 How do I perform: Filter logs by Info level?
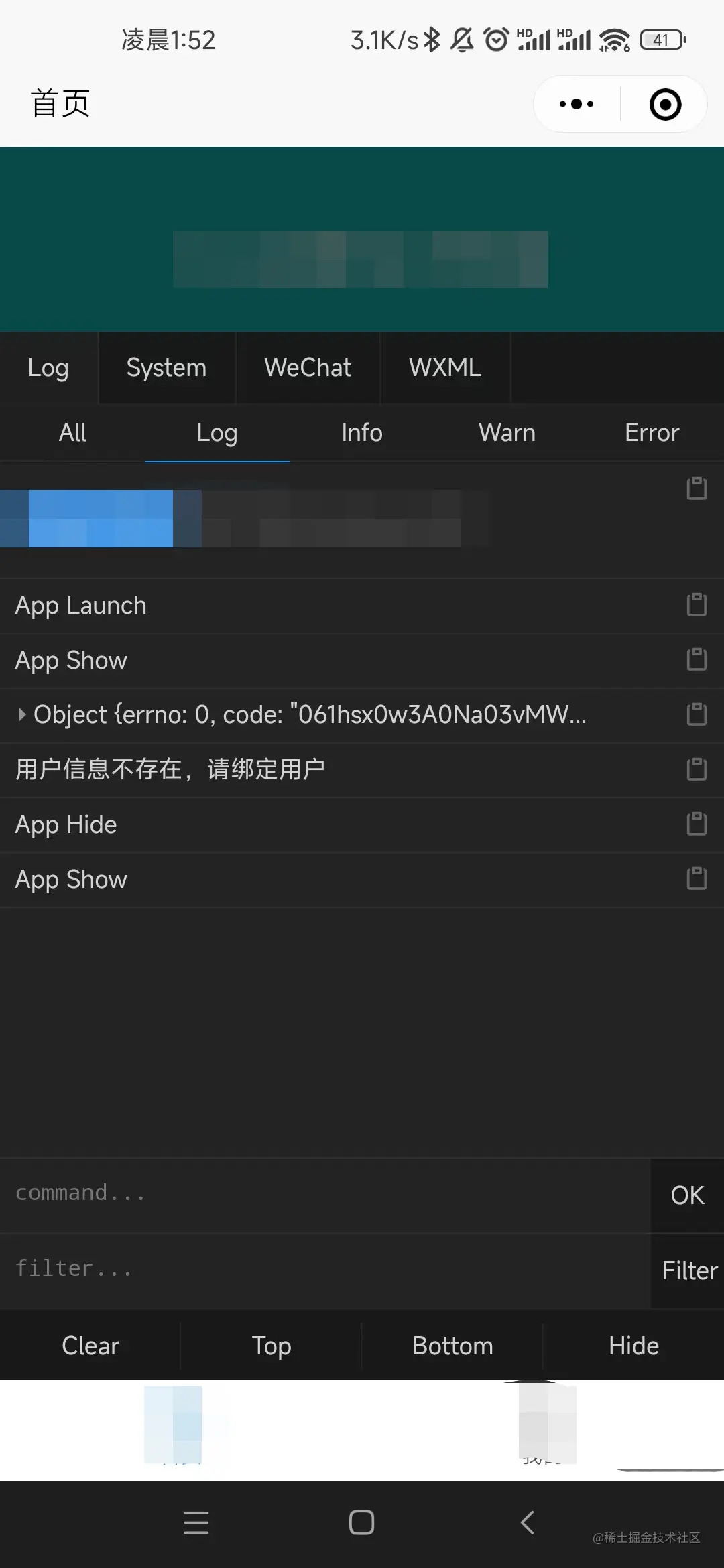click(362, 433)
